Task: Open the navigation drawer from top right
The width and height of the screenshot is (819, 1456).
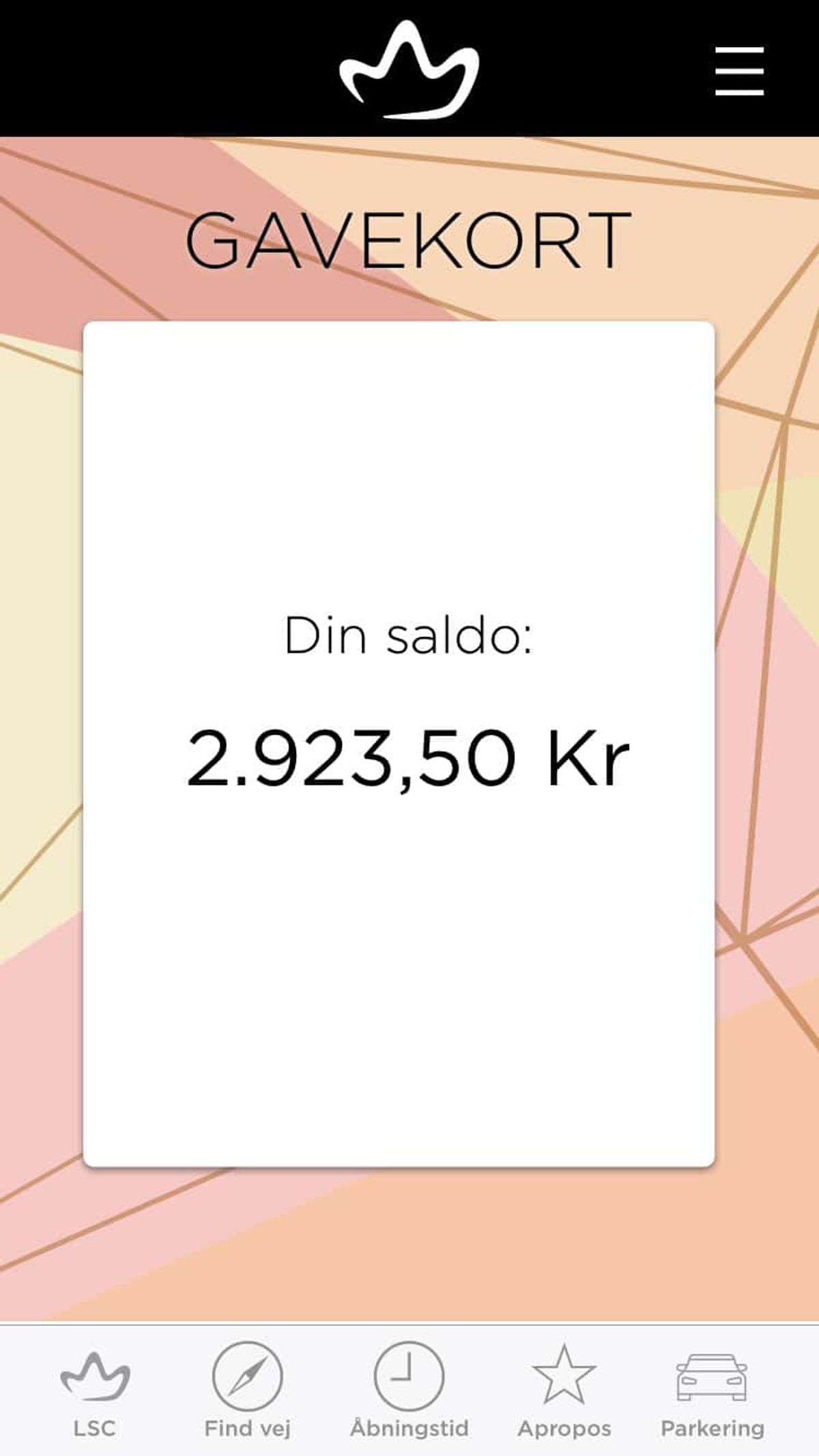Action: tap(739, 68)
